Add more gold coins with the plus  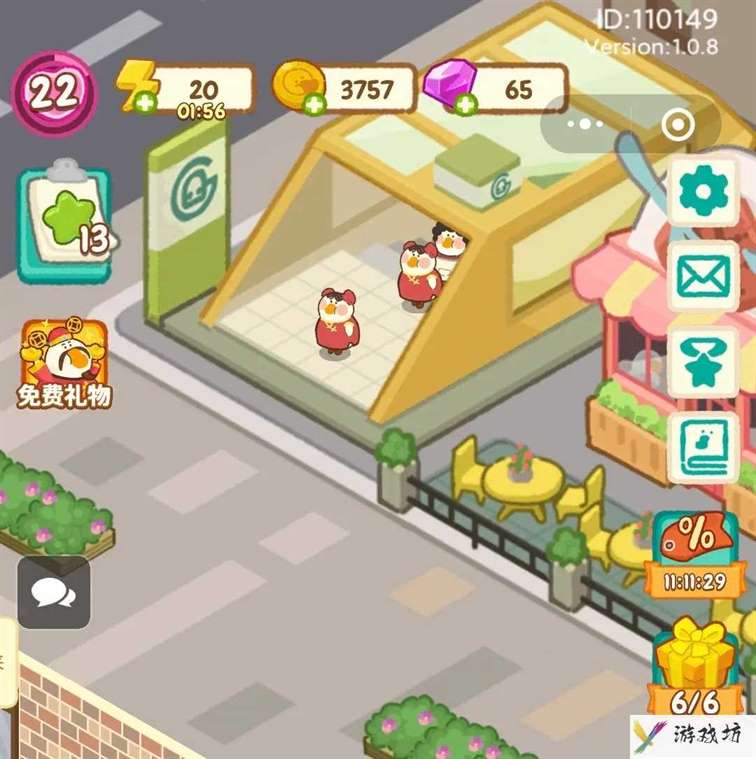click(x=316, y=102)
